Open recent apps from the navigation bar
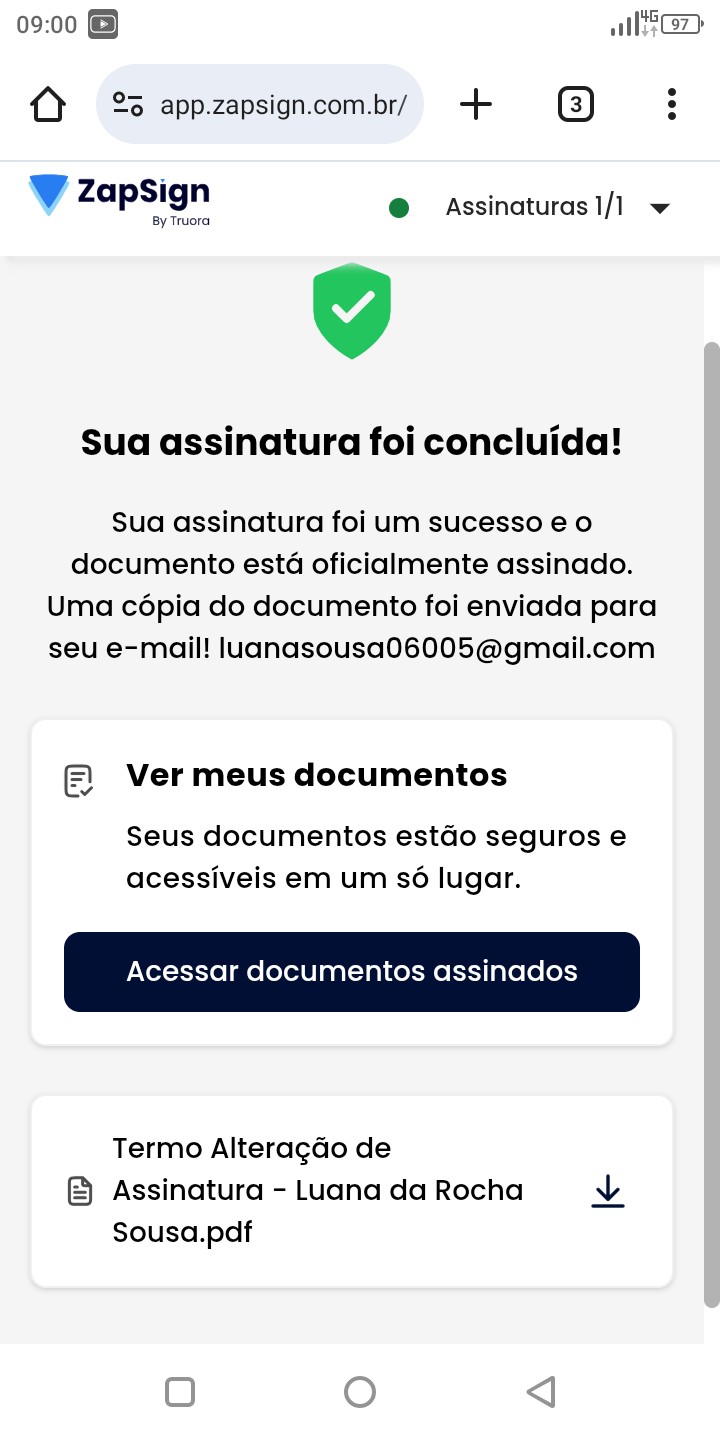The width and height of the screenshot is (720, 1440). pos(180,1391)
